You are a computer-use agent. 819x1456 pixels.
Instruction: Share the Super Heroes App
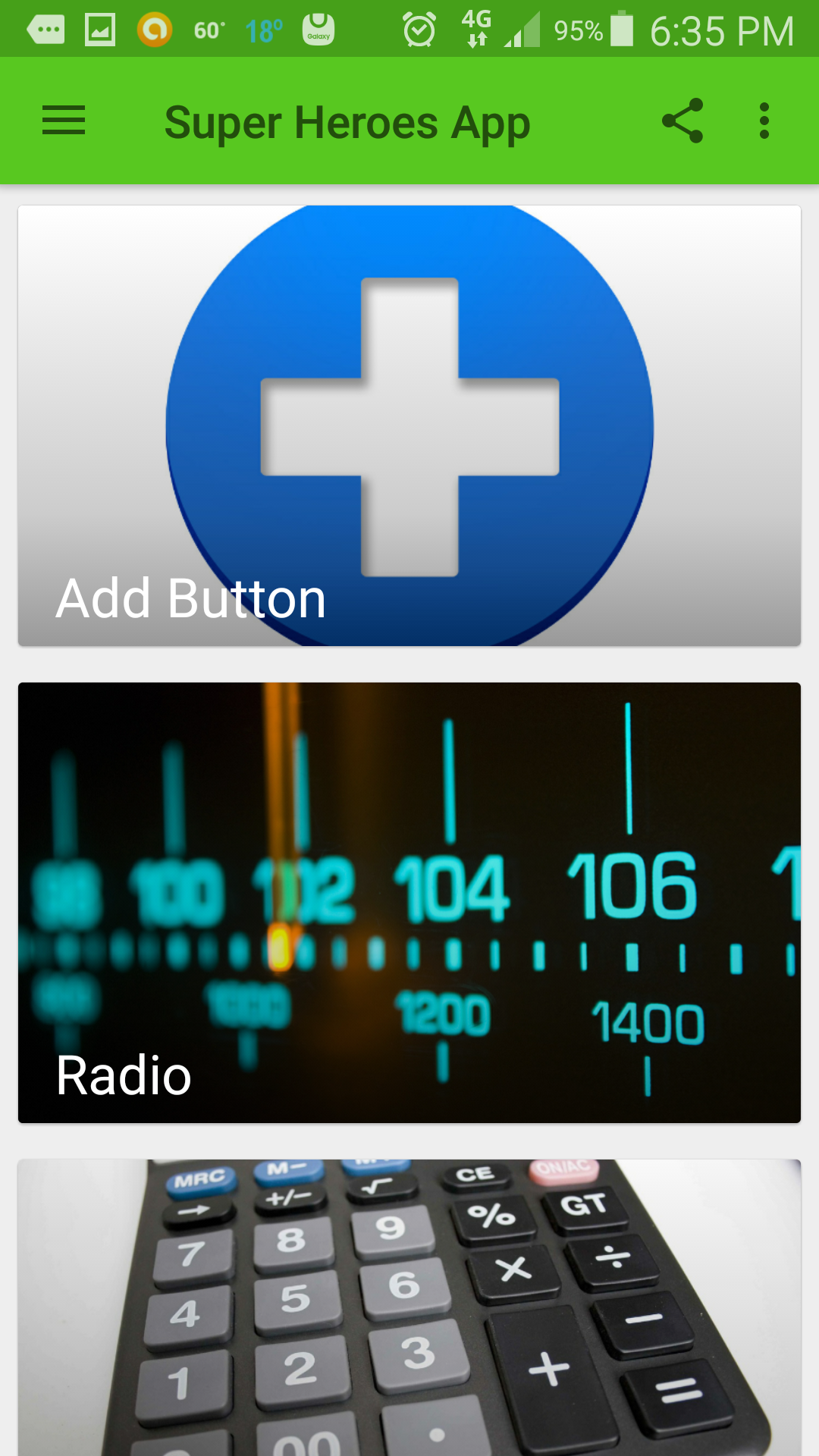click(x=682, y=121)
